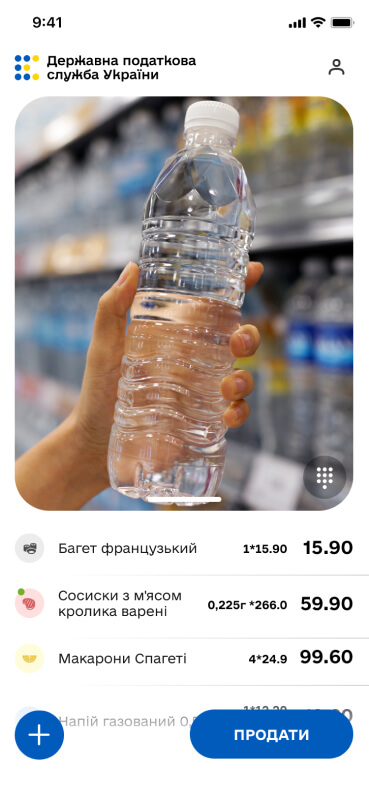Add a new item with the plus button
The image size is (369, 799).
pos(39,735)
